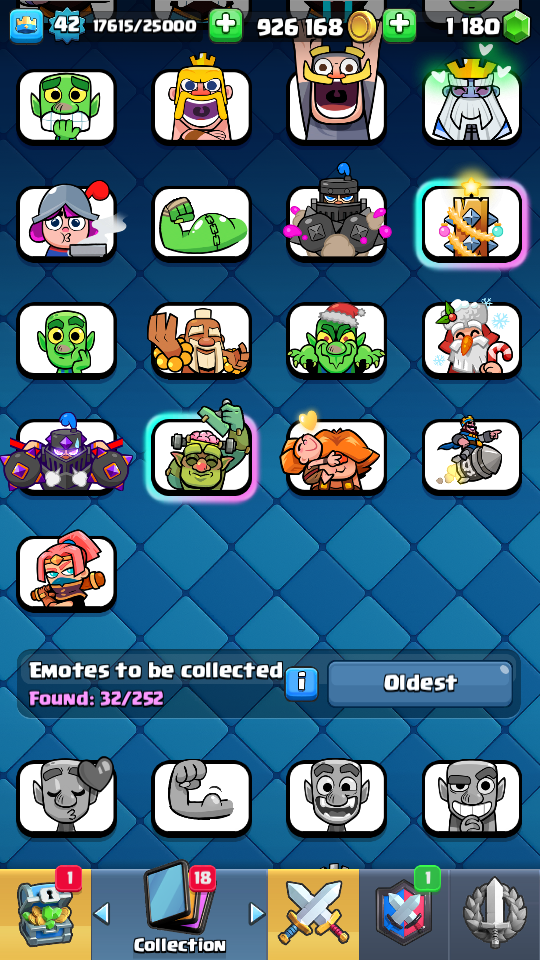Select the snowman king with candy cane emote
This screenshot has height=960, width=540.
[x=472, y=340]
